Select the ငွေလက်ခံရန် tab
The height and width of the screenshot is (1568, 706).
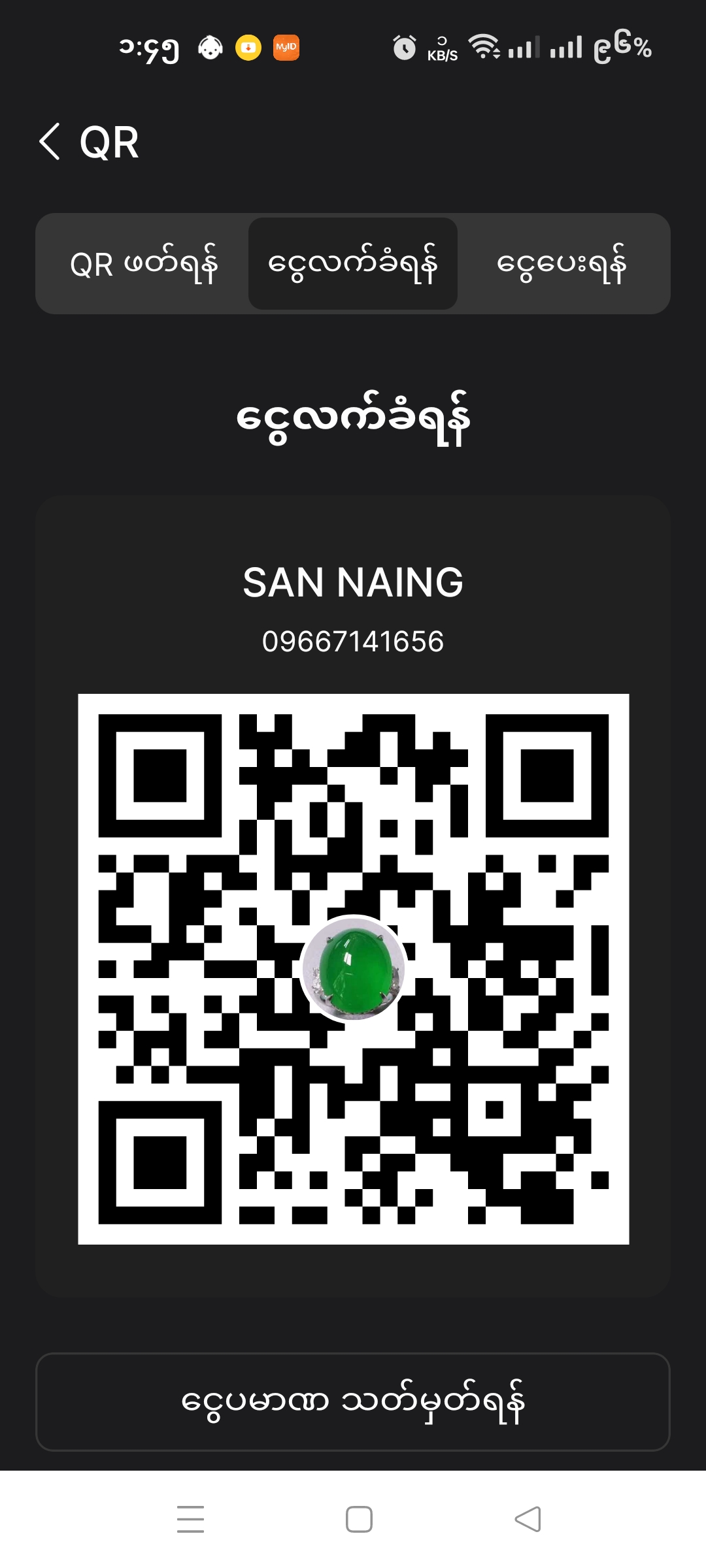353,264
